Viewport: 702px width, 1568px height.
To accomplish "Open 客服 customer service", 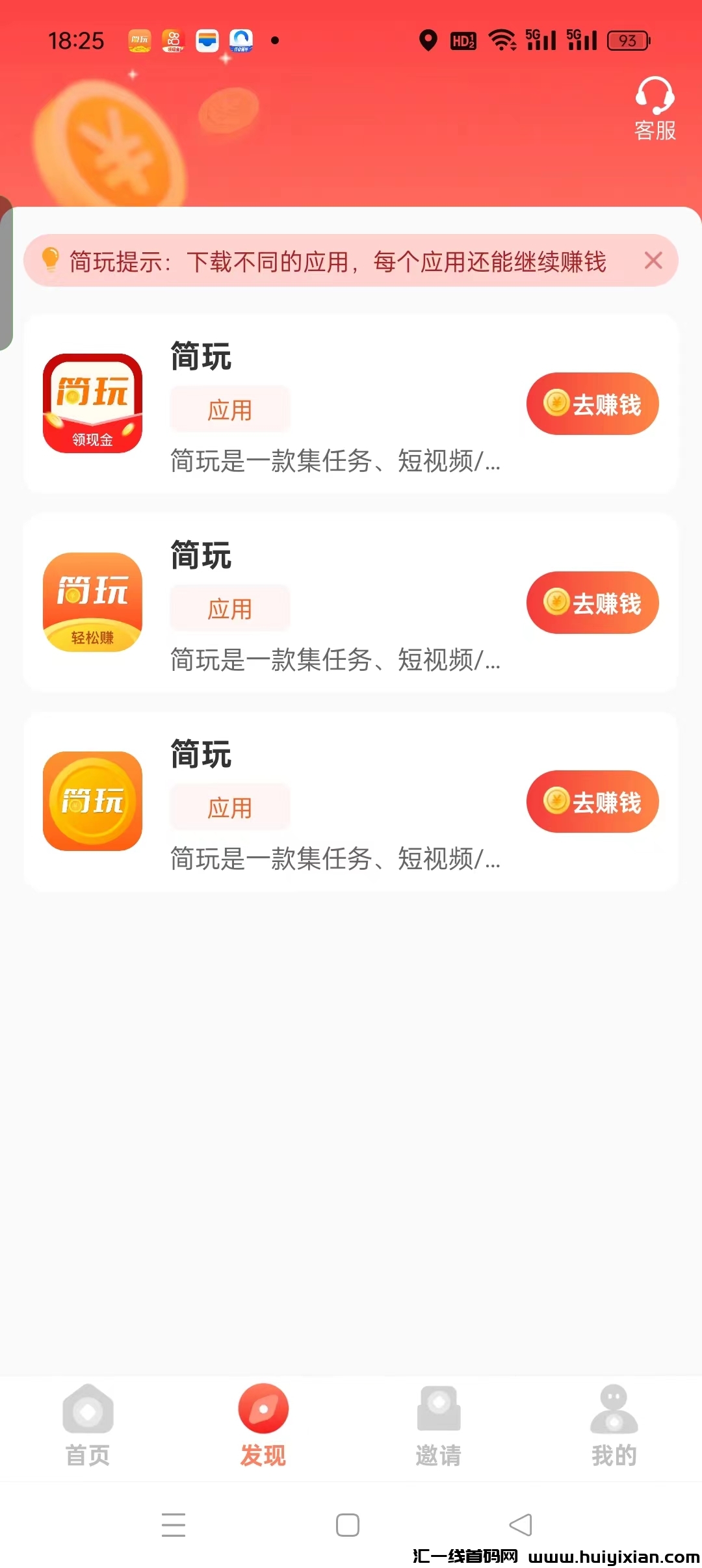I will coord(655,109).
